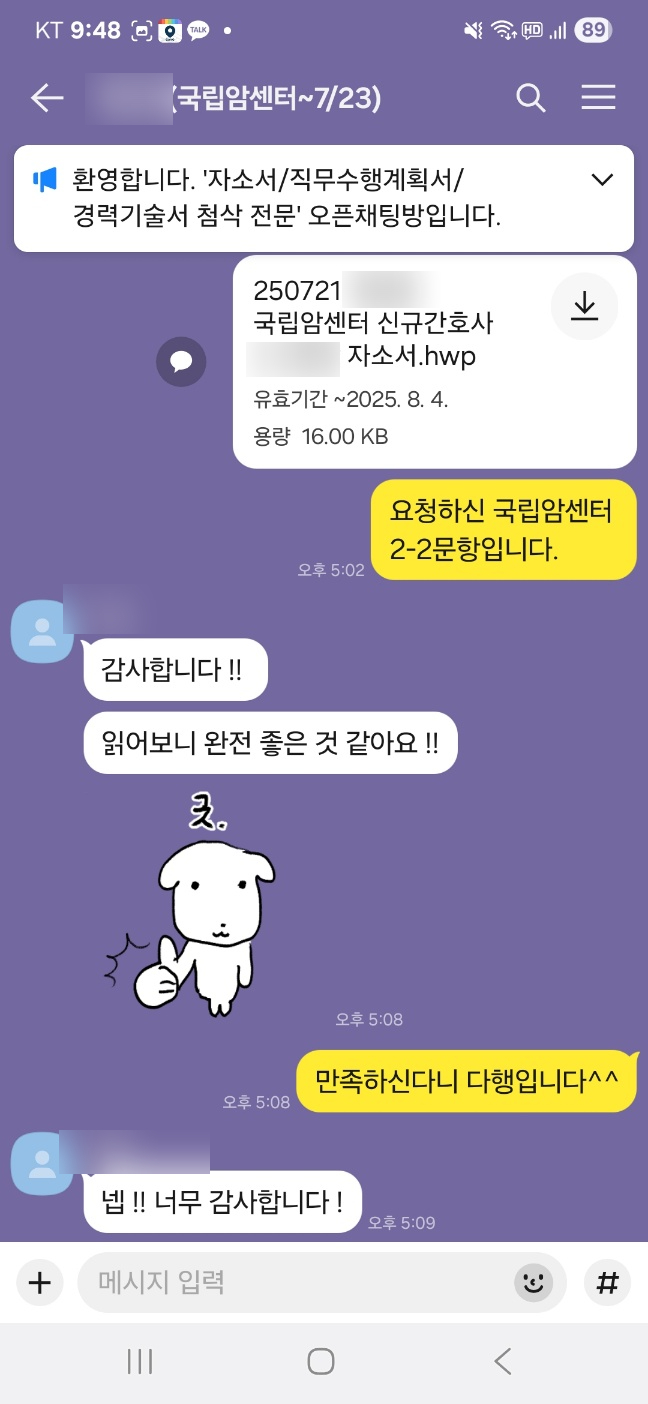Download the 자소서.hwp file
Screen dimensions: 648x1404
pos(584,307)
